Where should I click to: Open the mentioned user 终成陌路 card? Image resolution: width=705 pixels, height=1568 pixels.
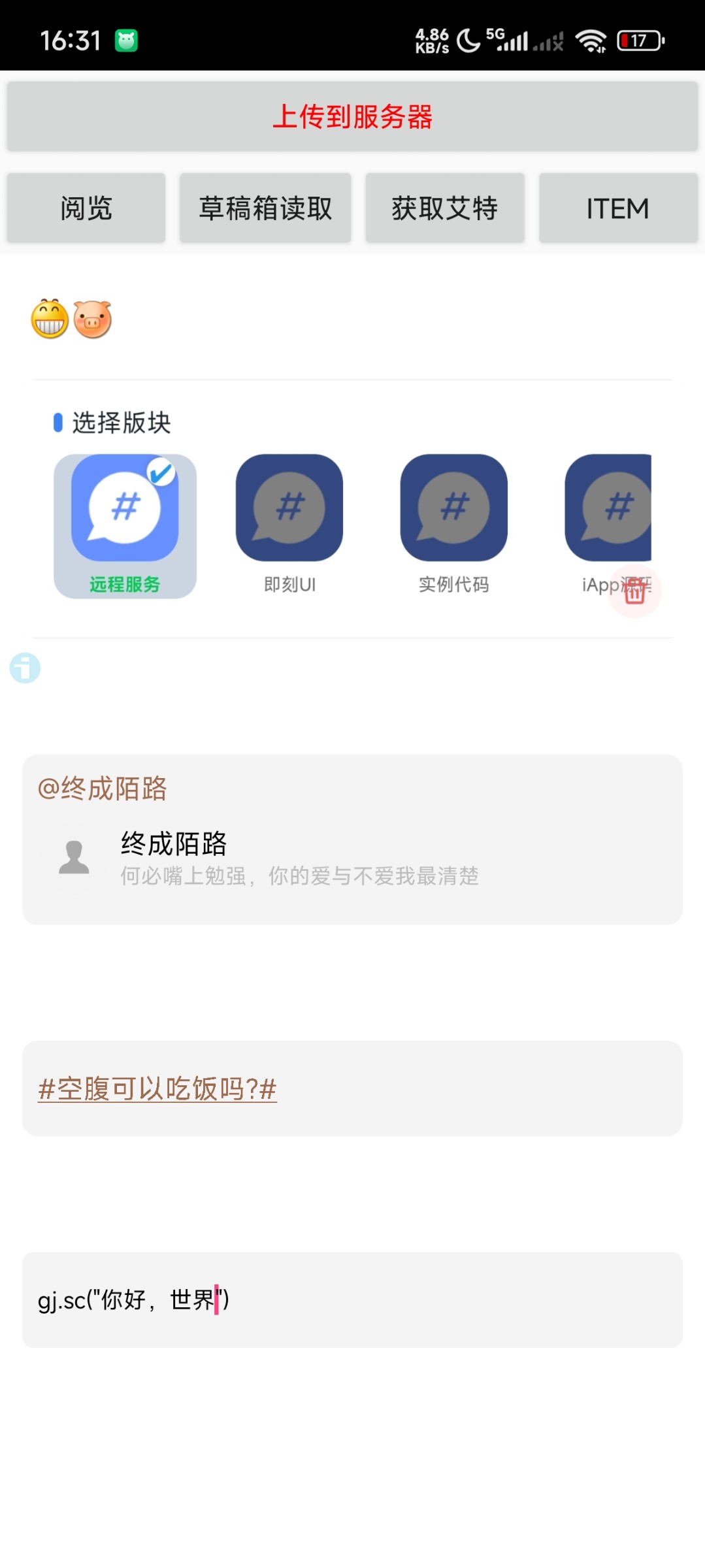352,857
